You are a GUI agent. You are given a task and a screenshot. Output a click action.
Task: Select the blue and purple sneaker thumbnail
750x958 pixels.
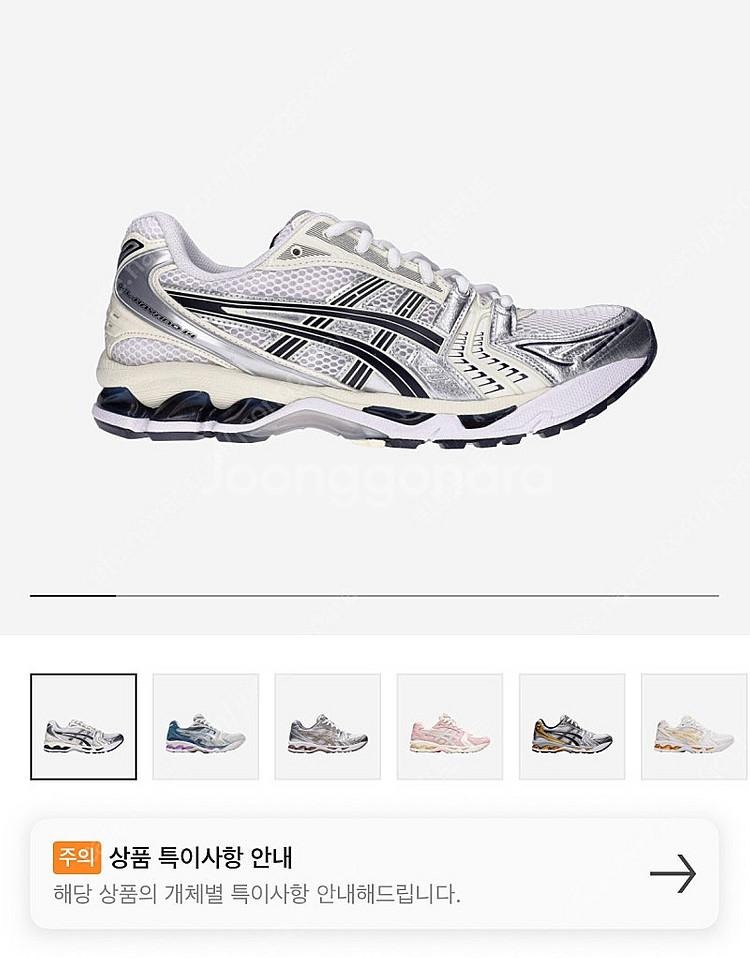205,727
